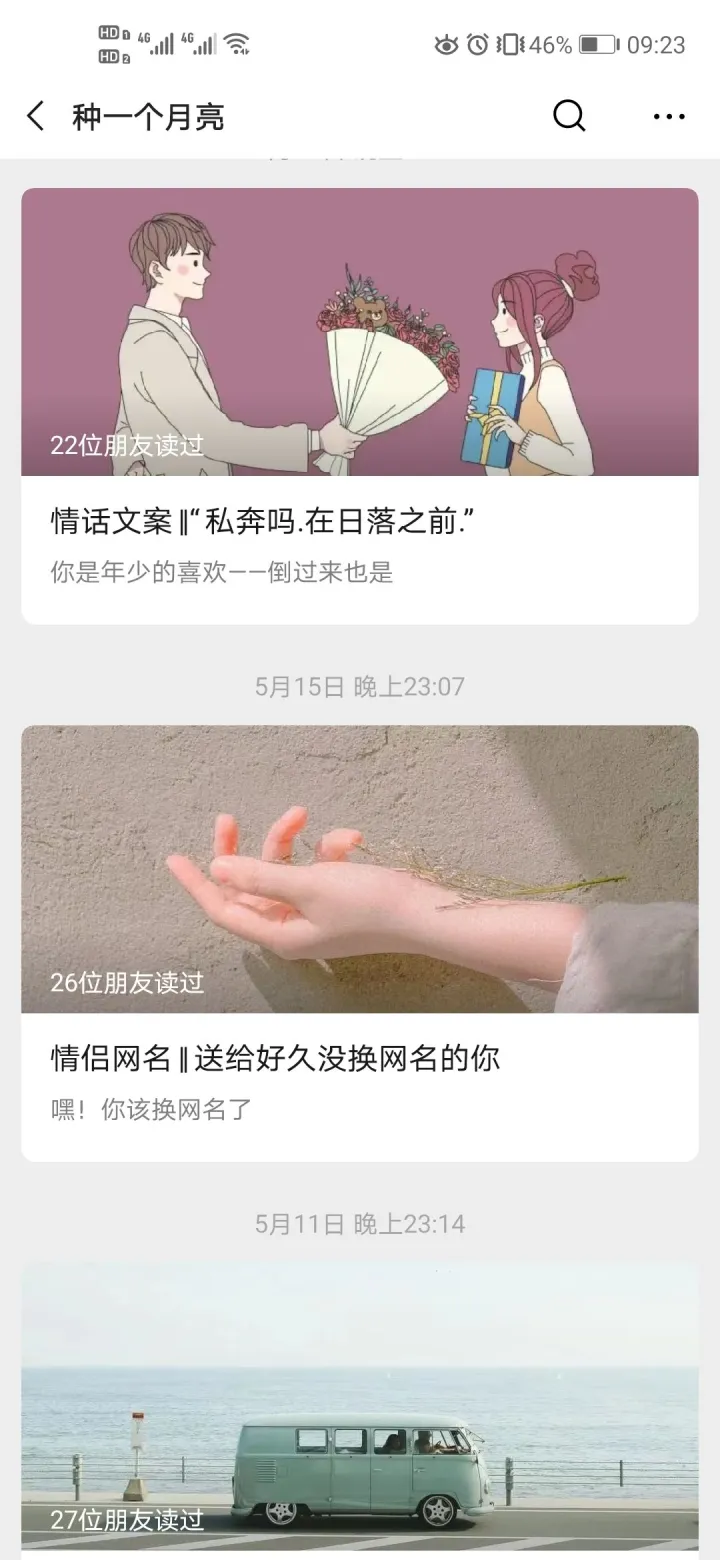Tap the vibrate mode status icon

click(x=509, y=43)
